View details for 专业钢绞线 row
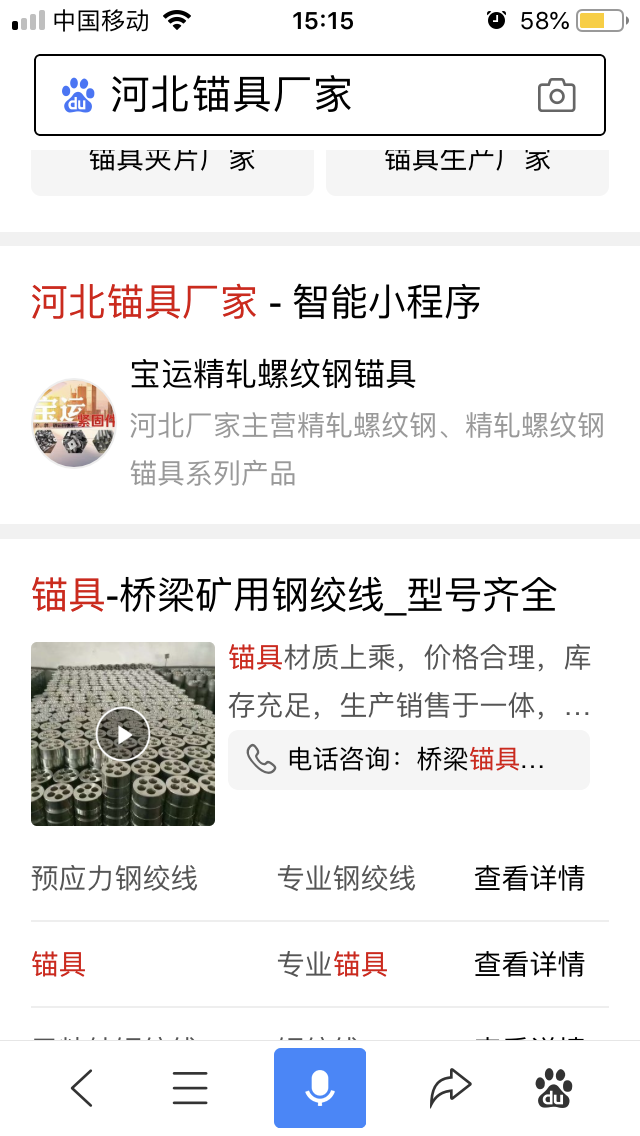The height and width of the screenshot is (1136, 640). click(x=529, y=879)
